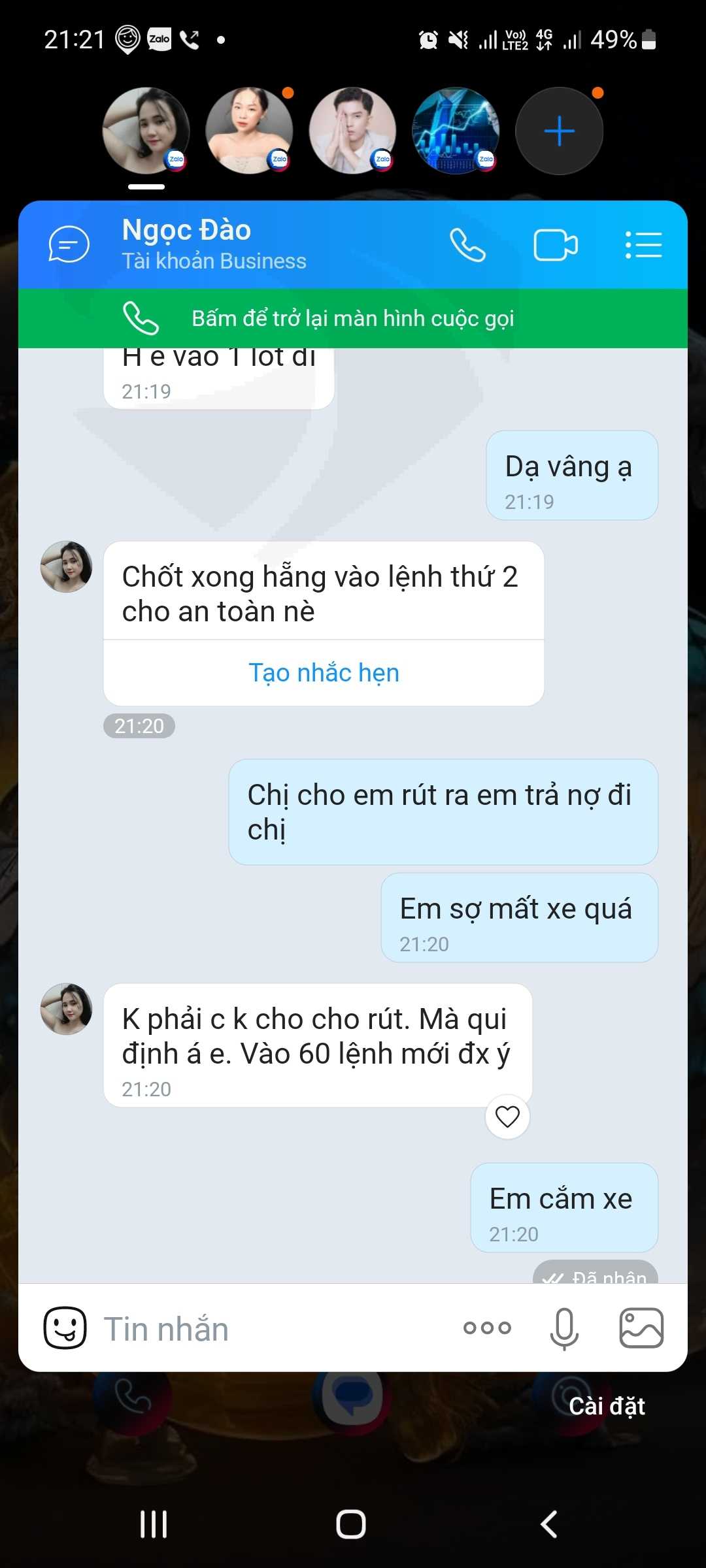Tap the chat bubble icon beside Ngọc Đào
Viewport: 706px width, 1568px height.
click(69, 244)
